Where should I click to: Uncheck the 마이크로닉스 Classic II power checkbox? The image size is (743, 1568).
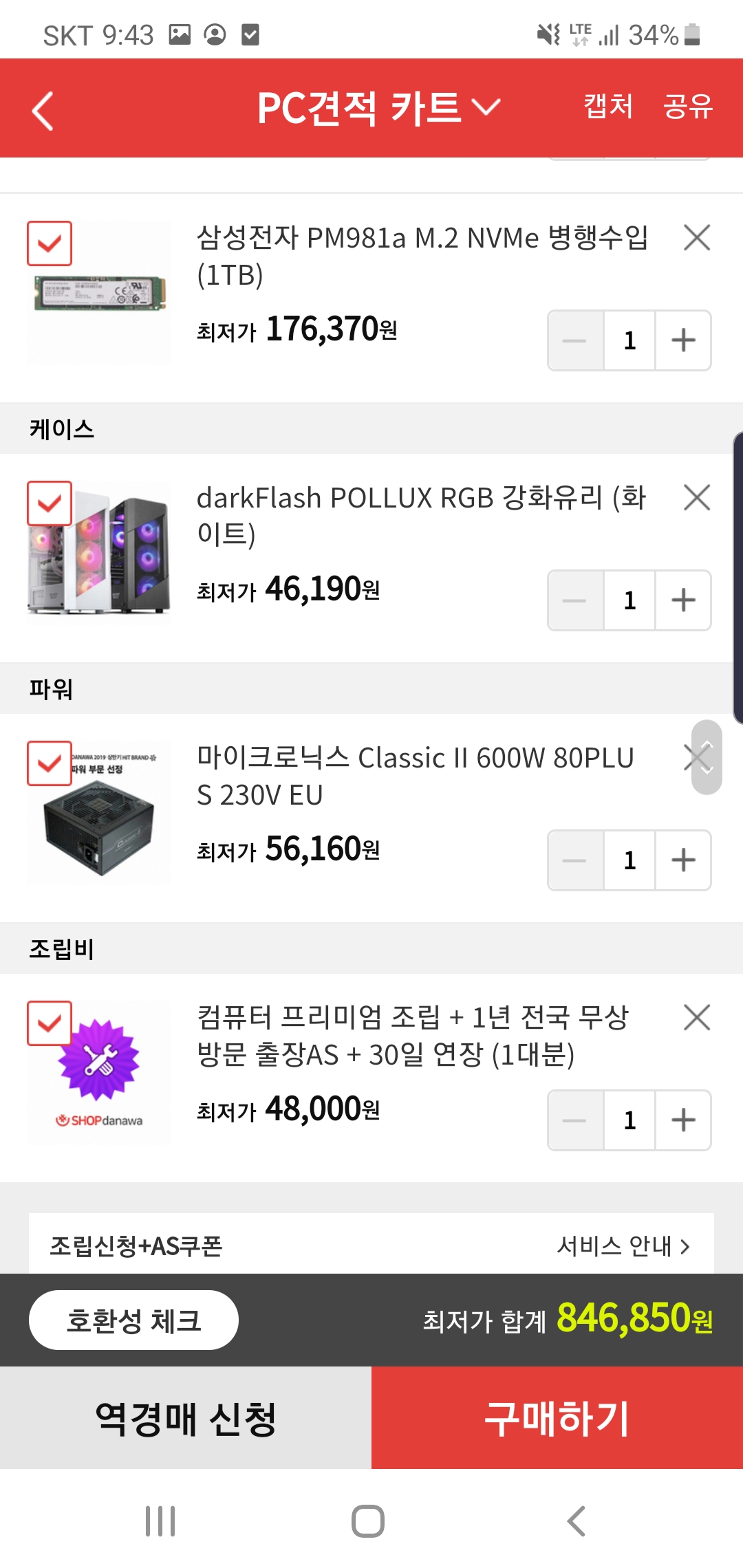click(50, 763)
